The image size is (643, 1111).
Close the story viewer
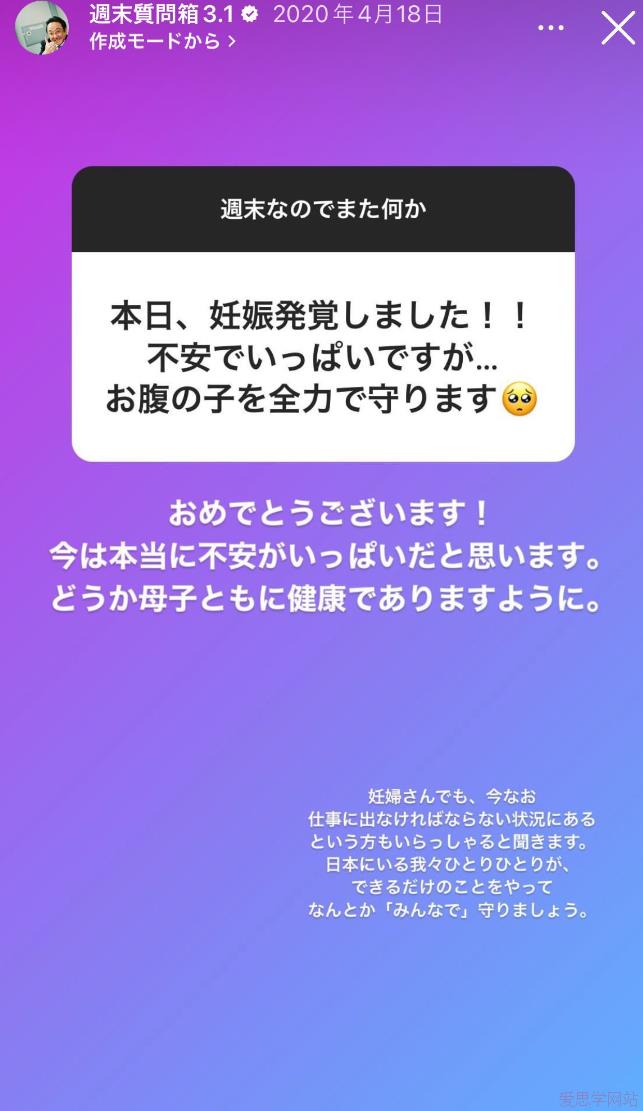[617, 28]
